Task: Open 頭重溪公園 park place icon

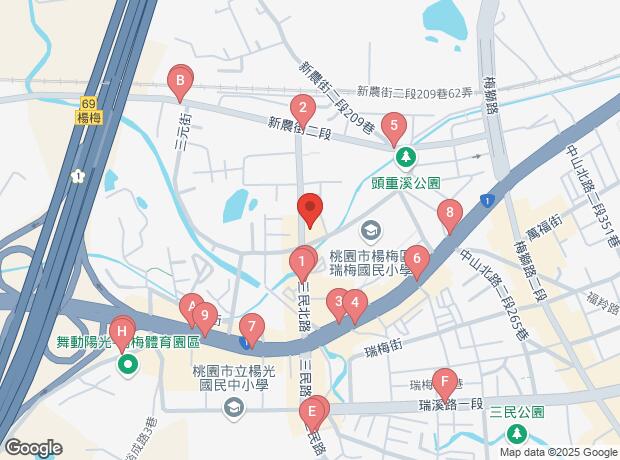Action: point(406,157)
